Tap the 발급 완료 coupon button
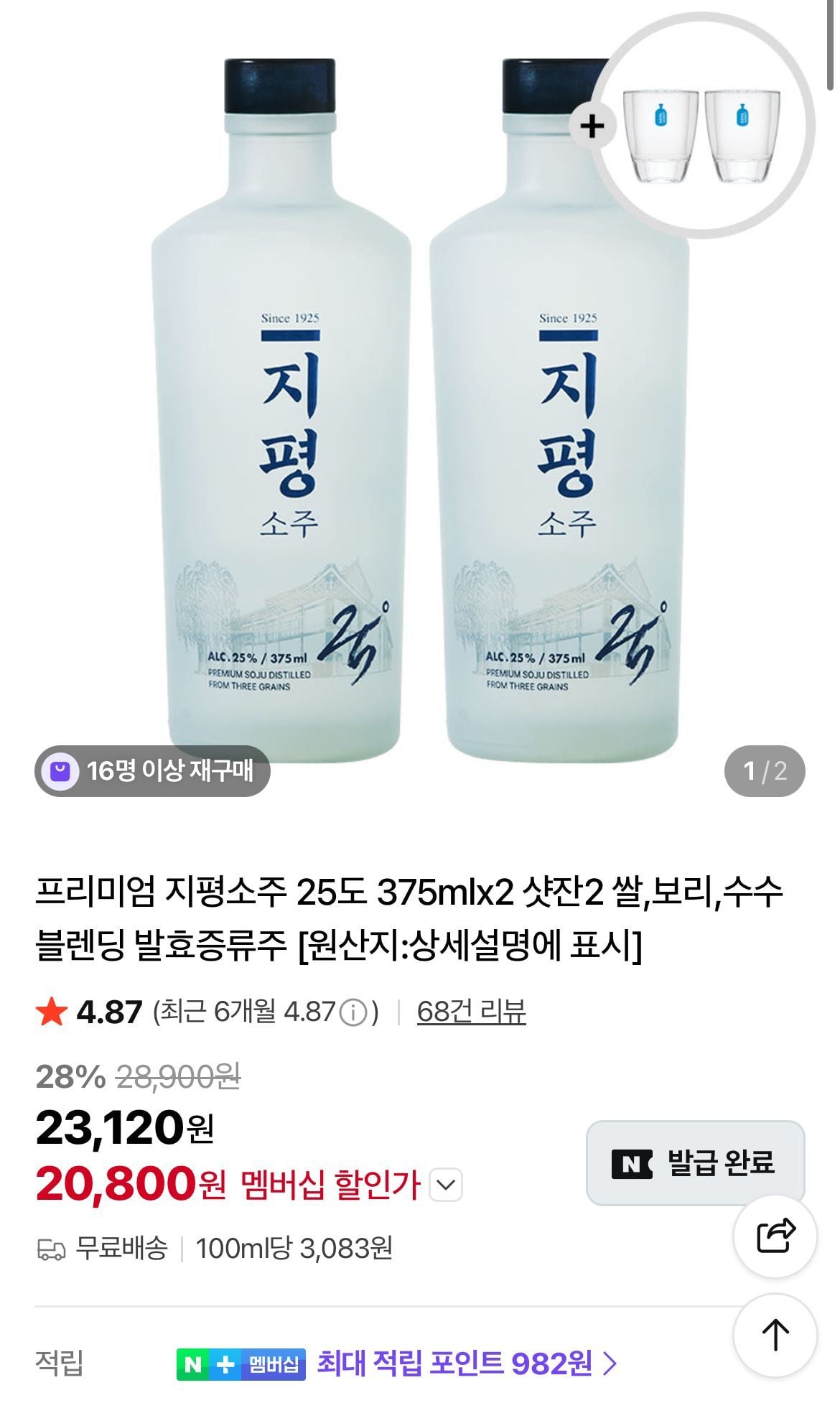This screenshot has height=1403, width=840. (695, 1162)
